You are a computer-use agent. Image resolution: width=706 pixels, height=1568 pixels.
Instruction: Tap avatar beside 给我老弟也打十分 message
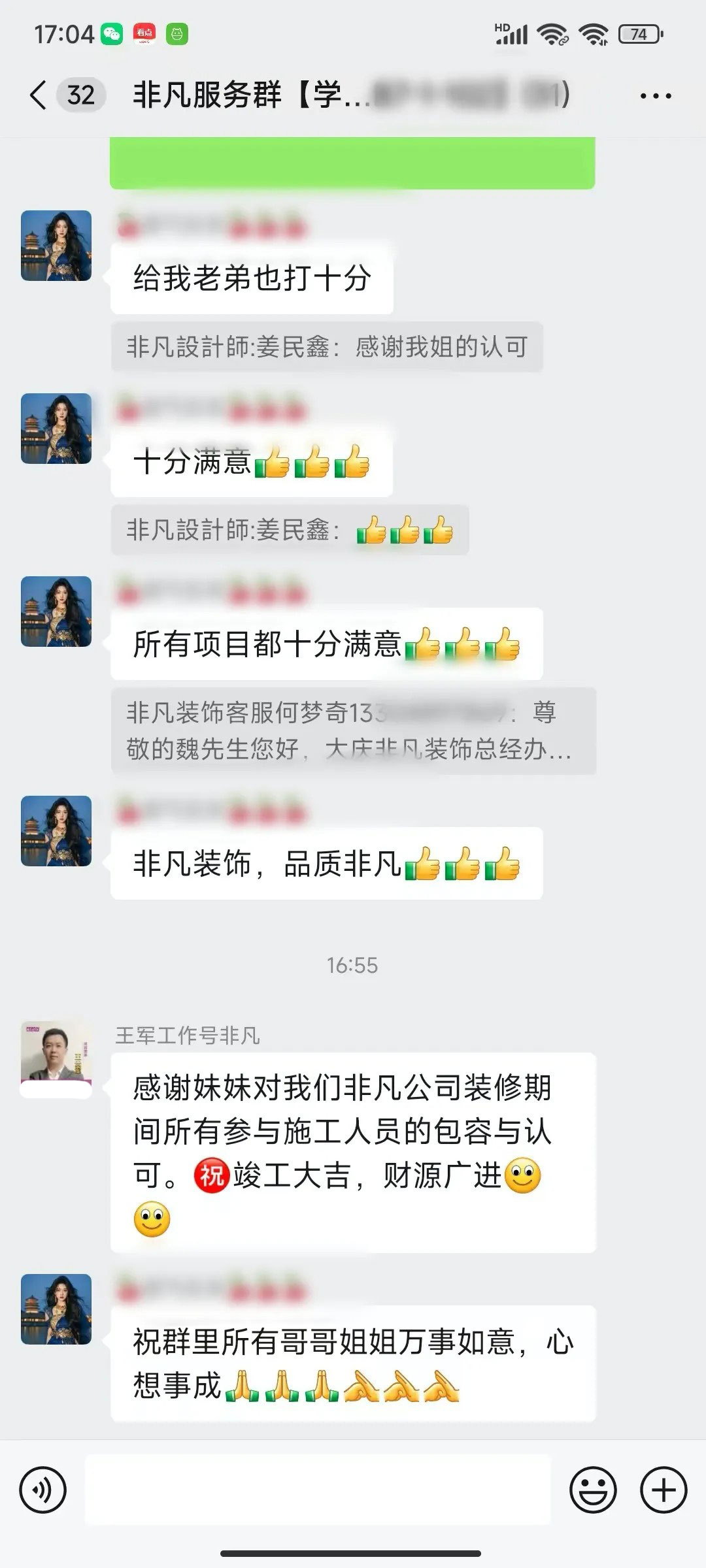point(56,246)
